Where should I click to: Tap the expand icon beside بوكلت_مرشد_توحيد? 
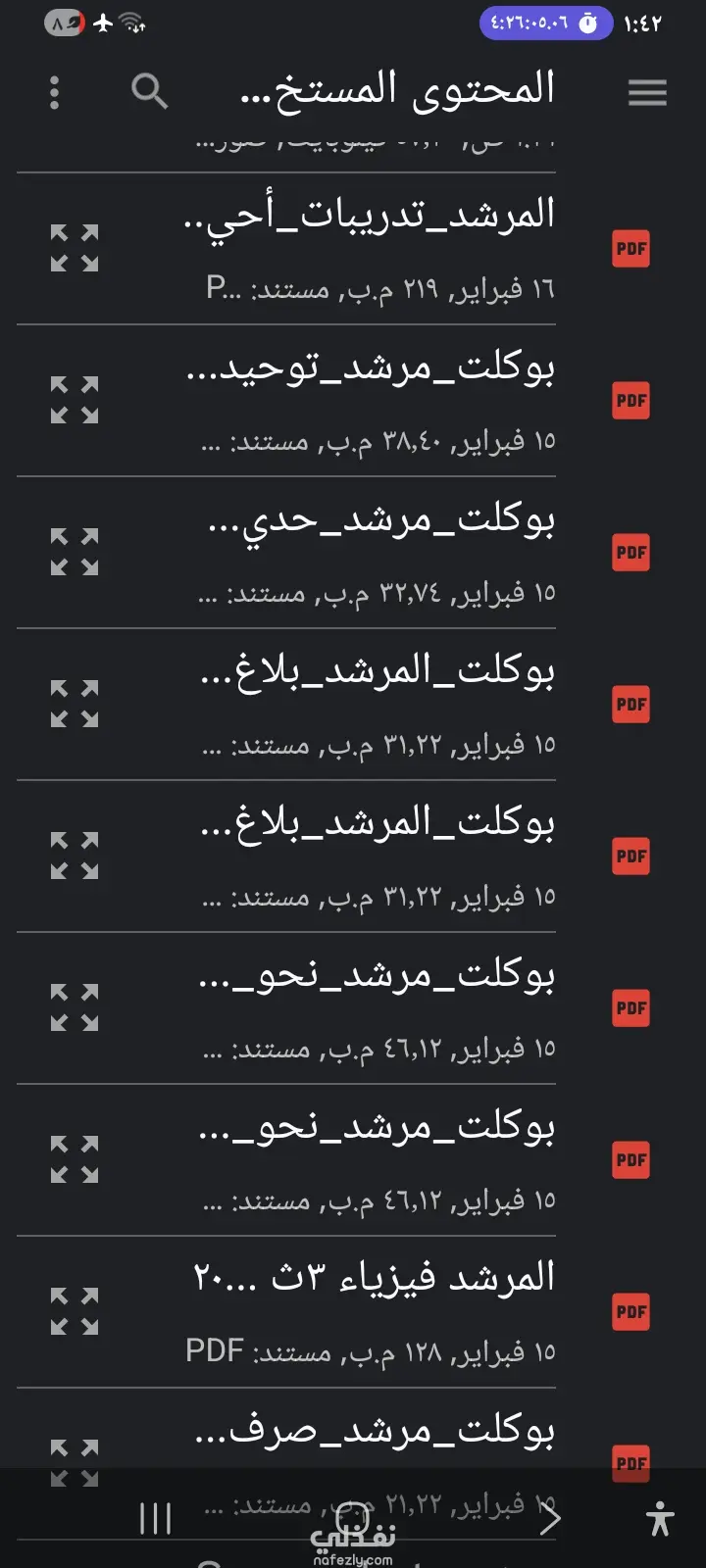pos(75,400)
